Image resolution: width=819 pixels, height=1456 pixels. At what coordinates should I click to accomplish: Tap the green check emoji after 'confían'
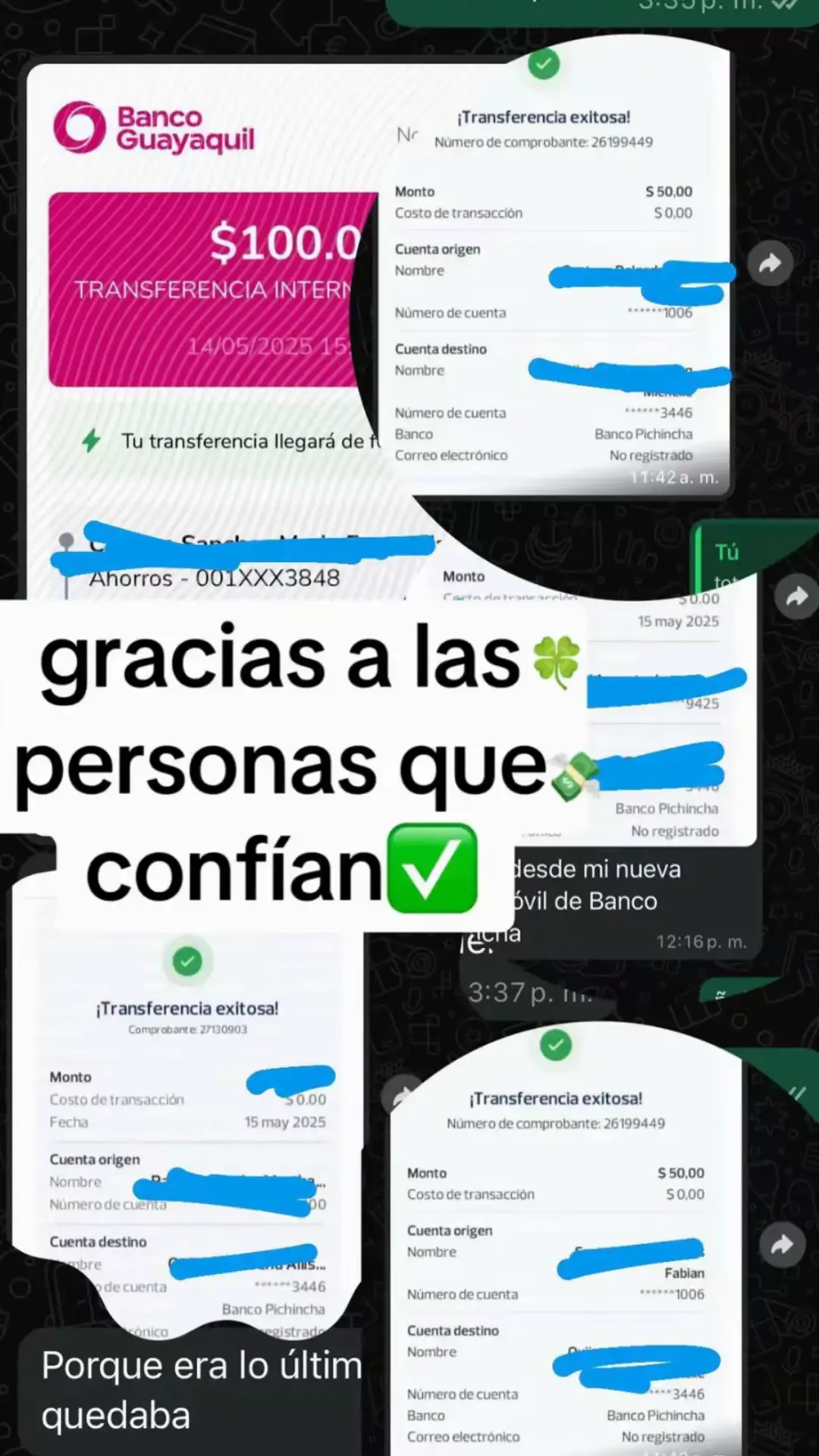tap(433, 867)
